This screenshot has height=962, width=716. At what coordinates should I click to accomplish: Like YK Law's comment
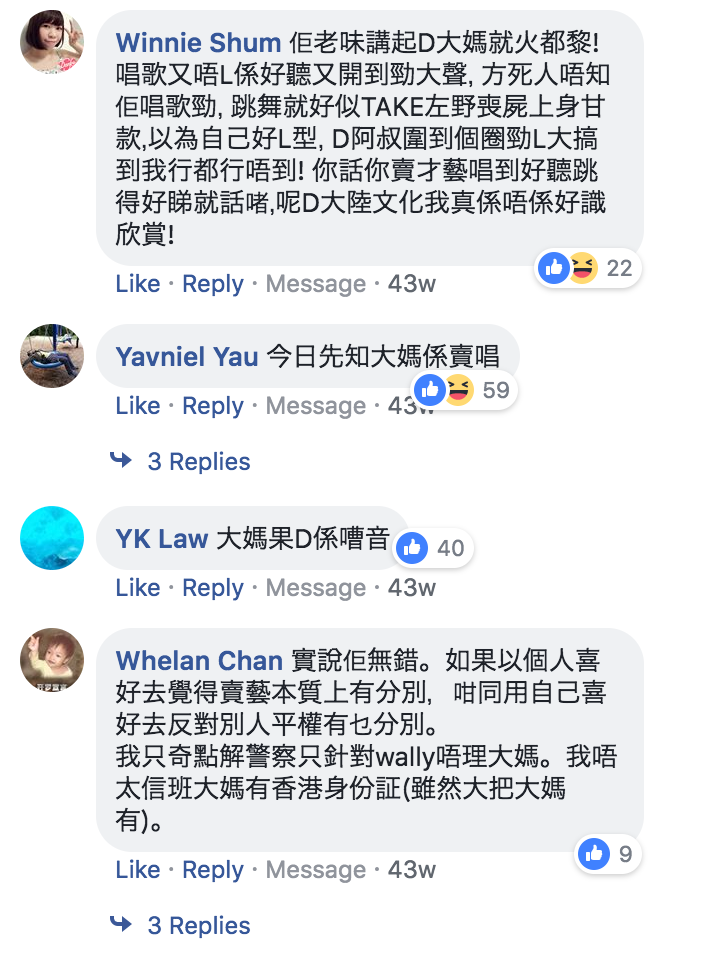pos(137,588)
